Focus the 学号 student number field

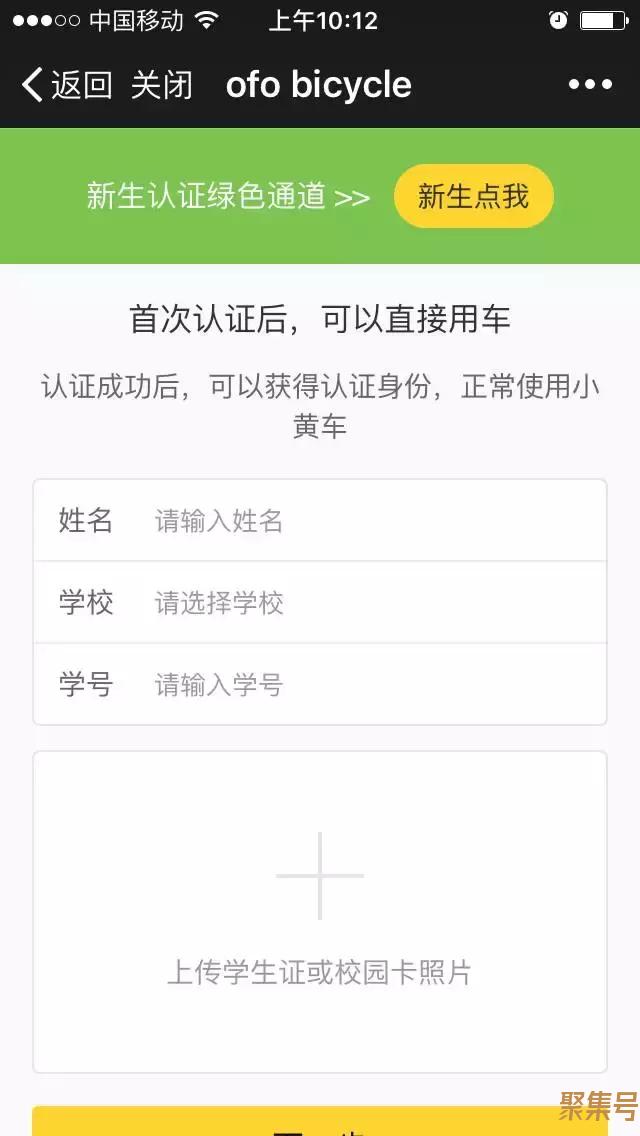point(370,685)
